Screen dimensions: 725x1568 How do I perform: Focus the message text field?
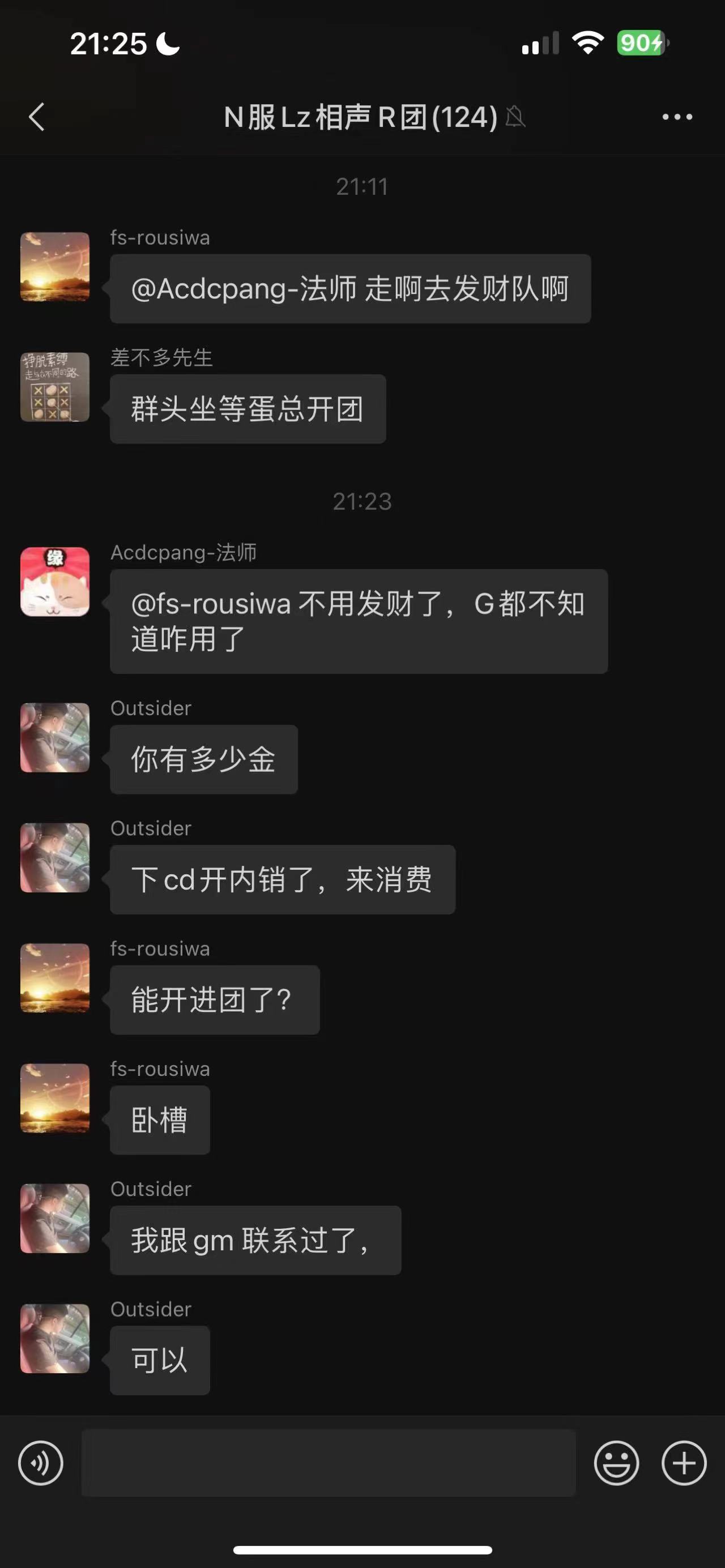(329, 1463)
